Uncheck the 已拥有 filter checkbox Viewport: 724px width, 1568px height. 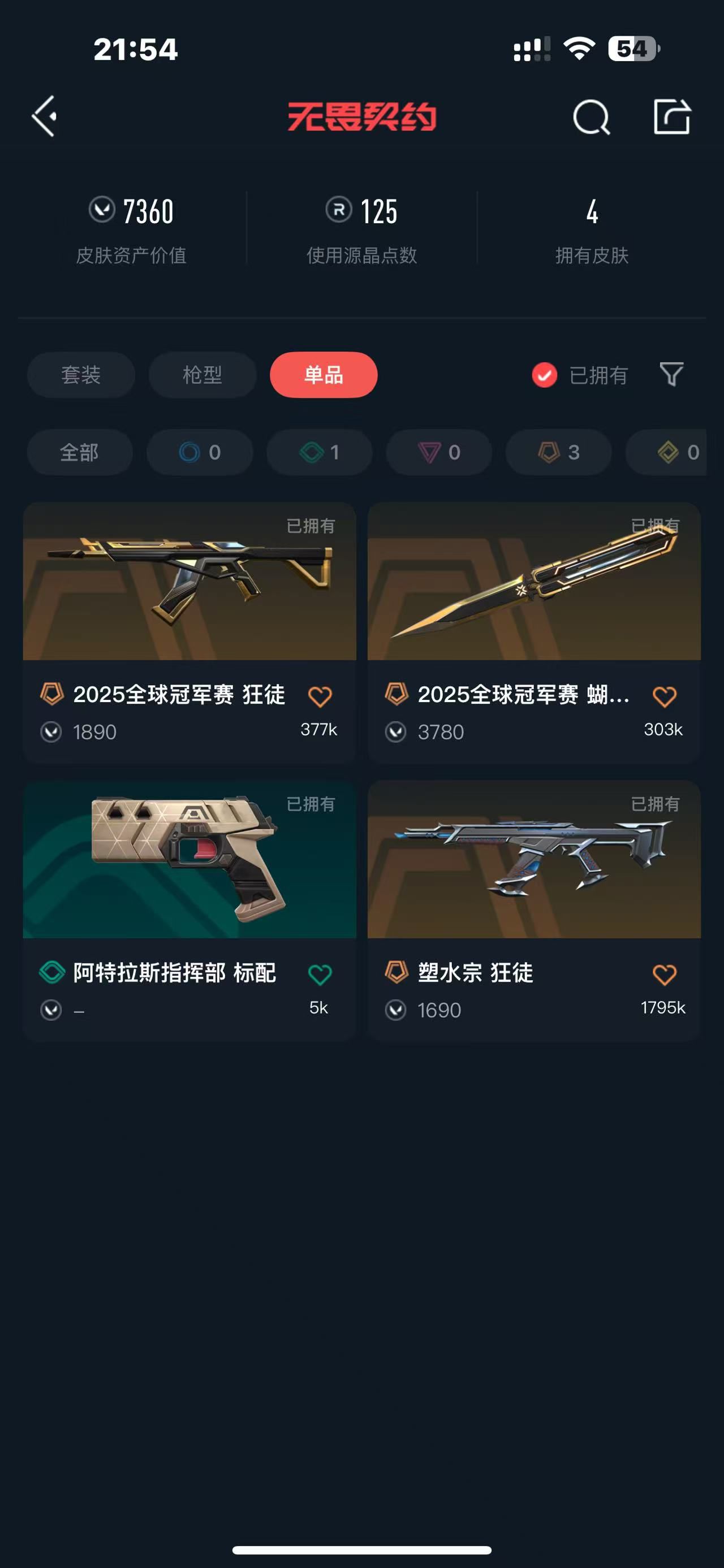coord(544,375)
